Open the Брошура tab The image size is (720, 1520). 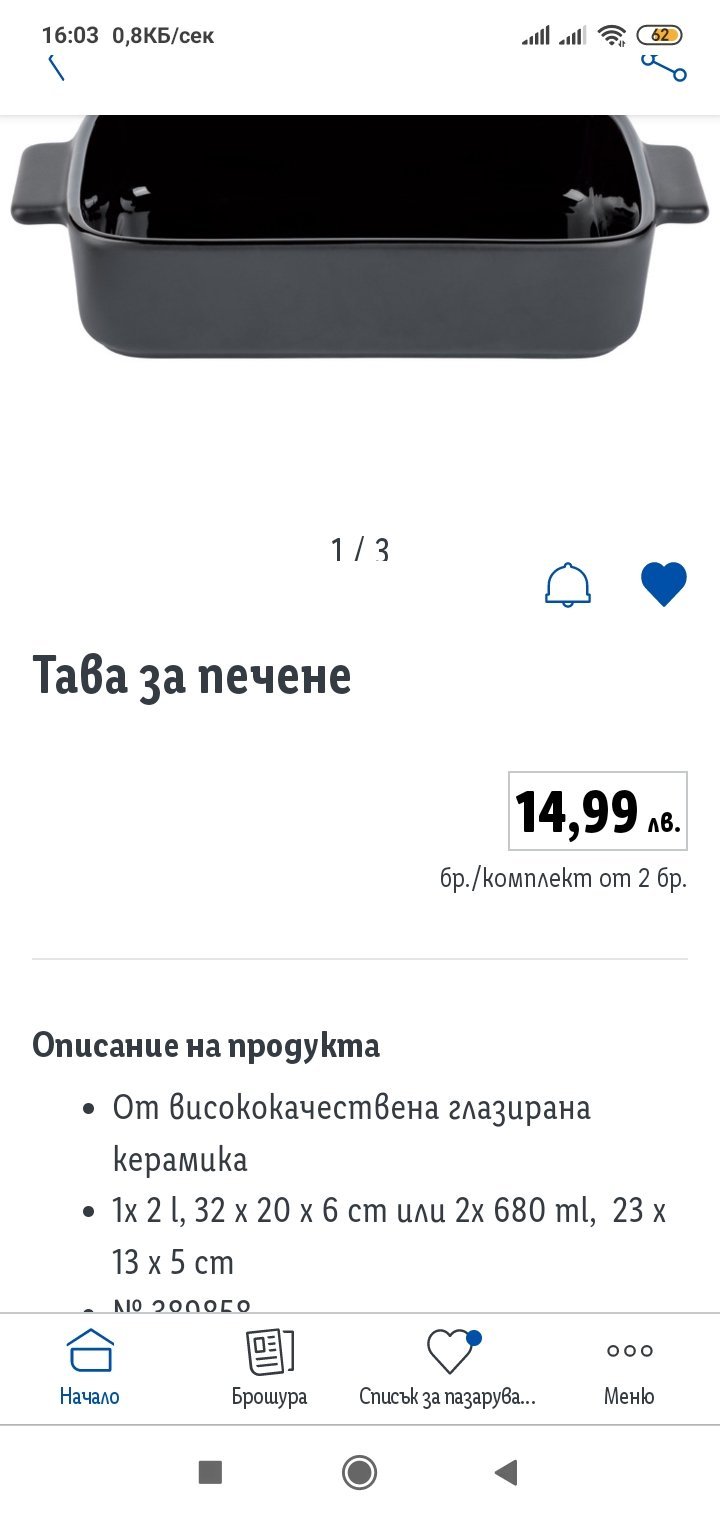[x=270, y=1367]
